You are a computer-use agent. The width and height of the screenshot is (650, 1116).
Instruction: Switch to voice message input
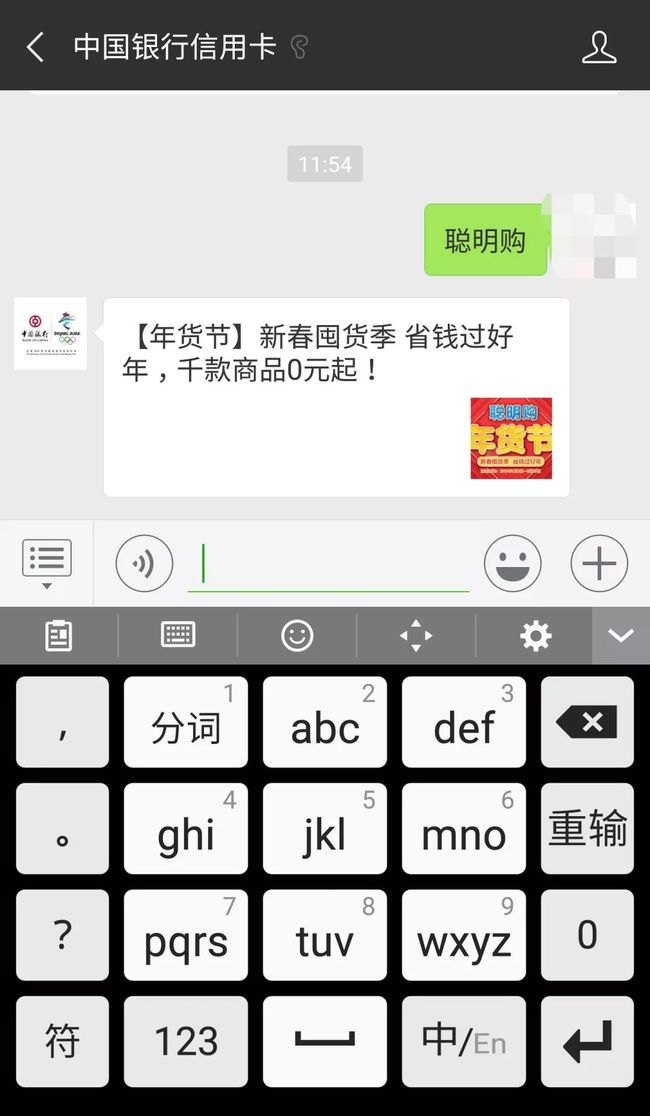(145, 564)
